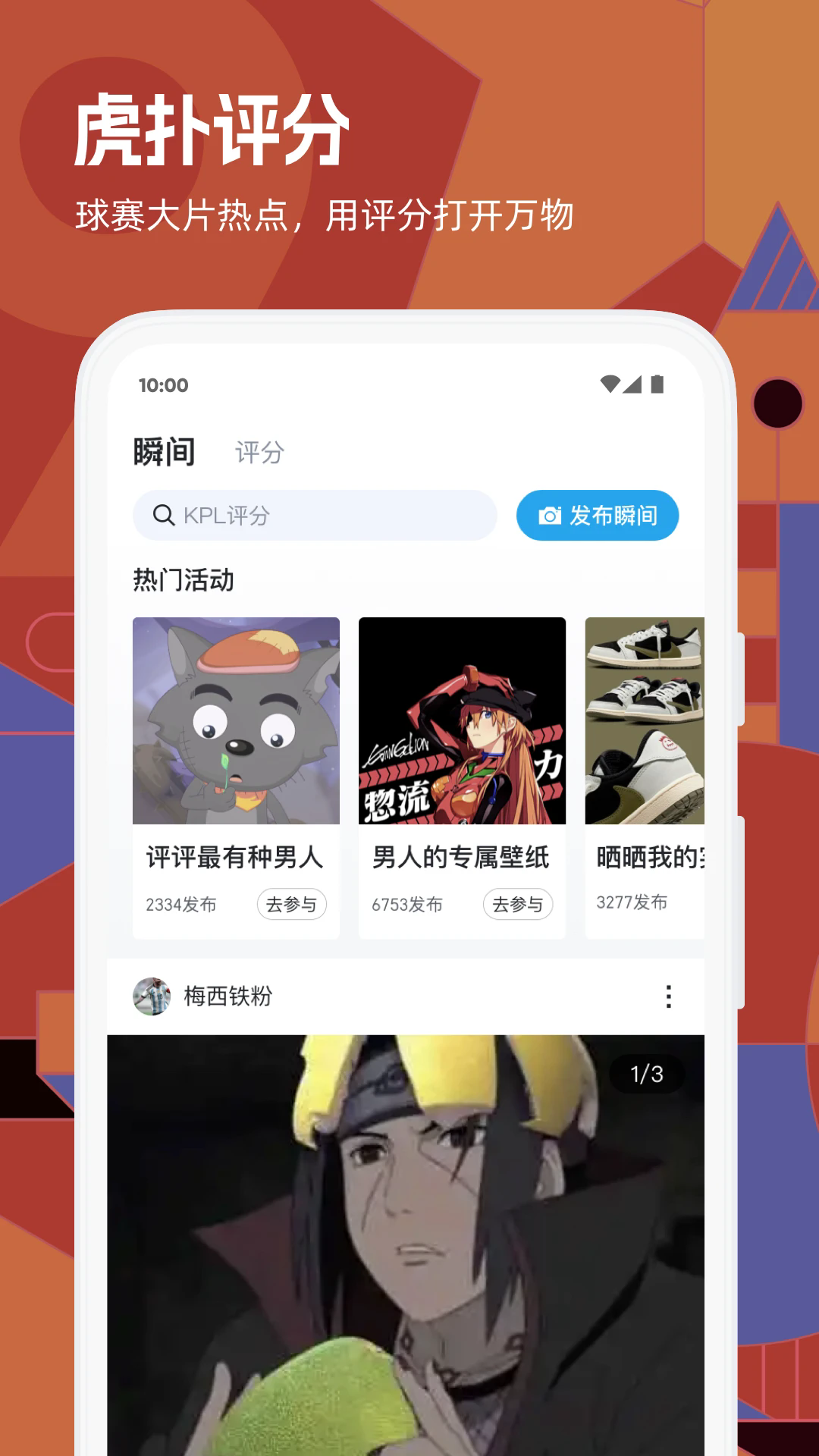Click the battery status icon
This screenshot has width=819, height=1456.
(x=658, y=385)
